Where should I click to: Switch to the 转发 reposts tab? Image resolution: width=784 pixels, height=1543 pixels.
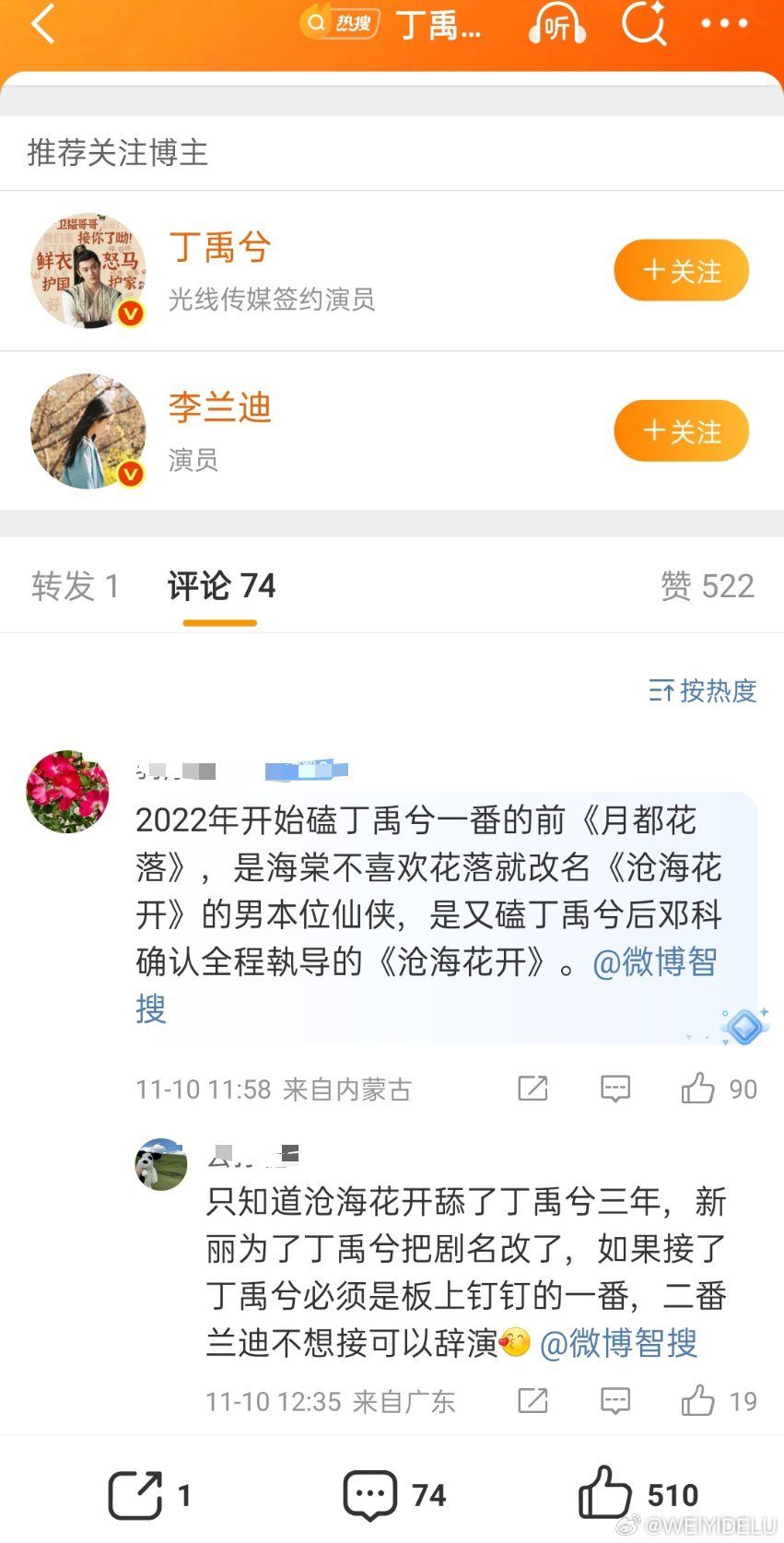[75, 586]
